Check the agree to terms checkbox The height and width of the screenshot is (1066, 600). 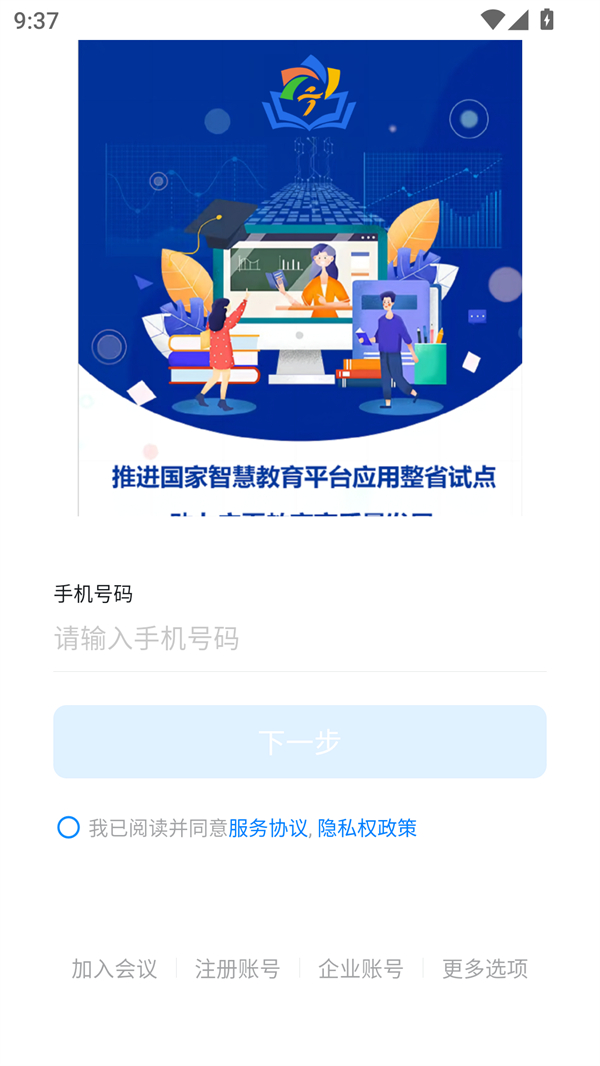coord(68,827)
